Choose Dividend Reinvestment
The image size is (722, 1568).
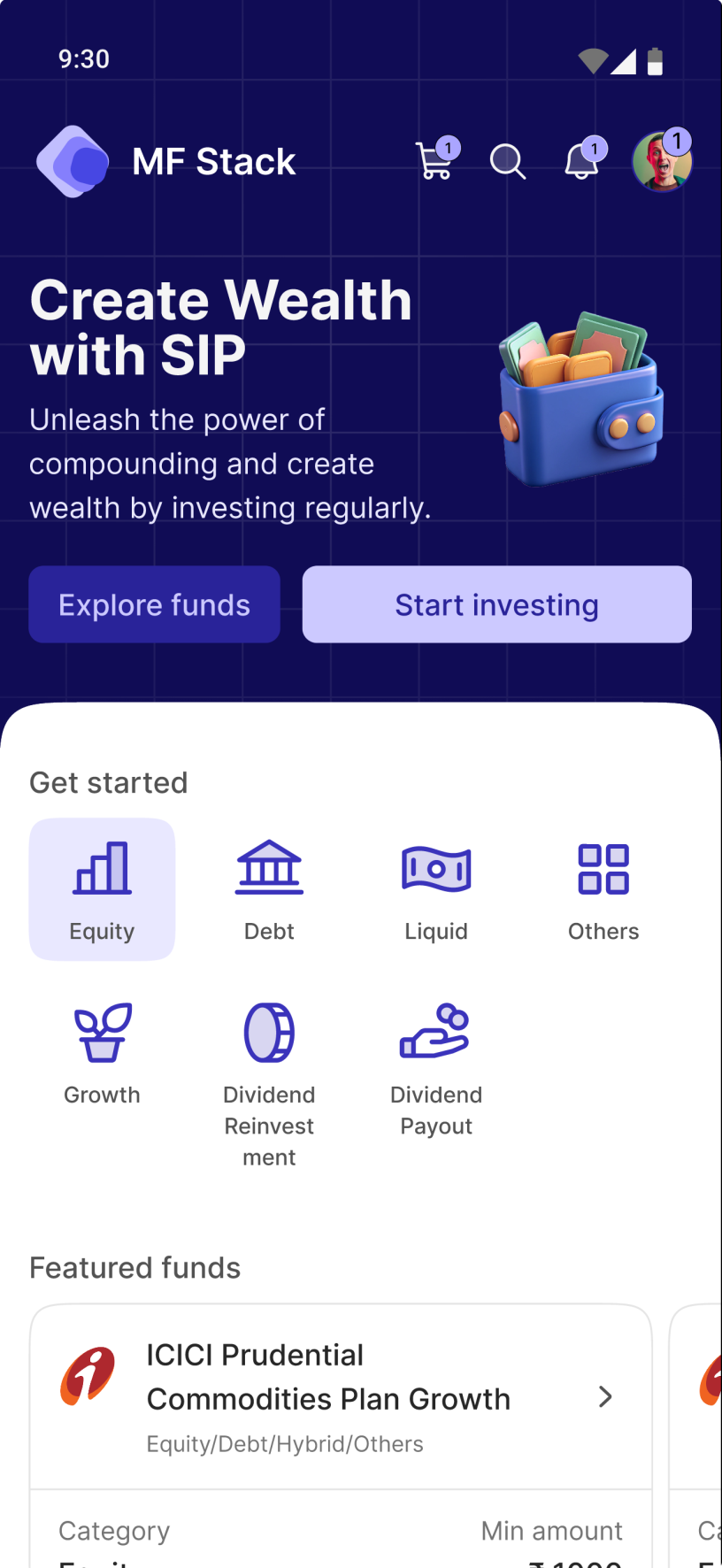[269, 1082]
